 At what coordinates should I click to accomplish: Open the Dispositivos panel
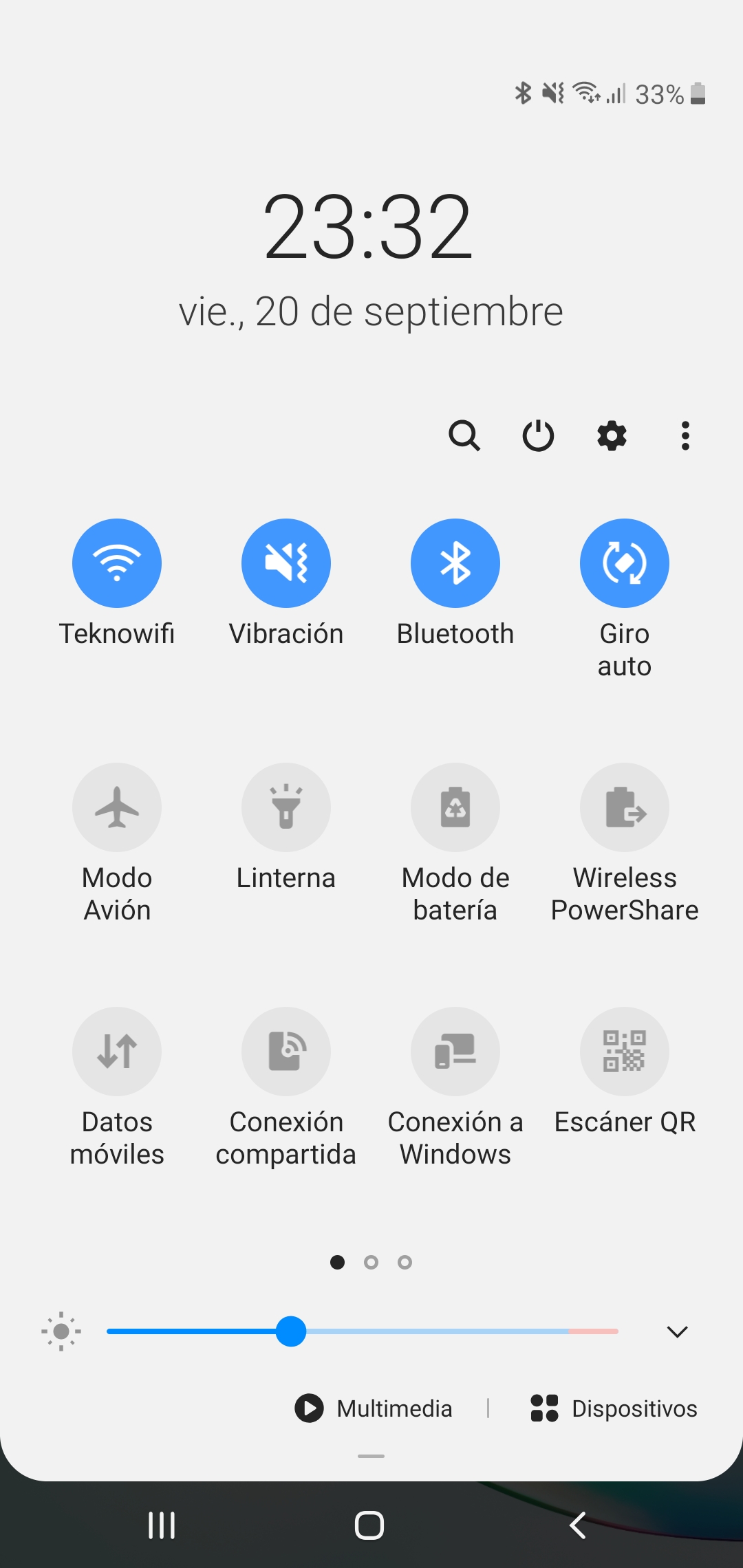pyautogui.click(x=614, y=1408)
